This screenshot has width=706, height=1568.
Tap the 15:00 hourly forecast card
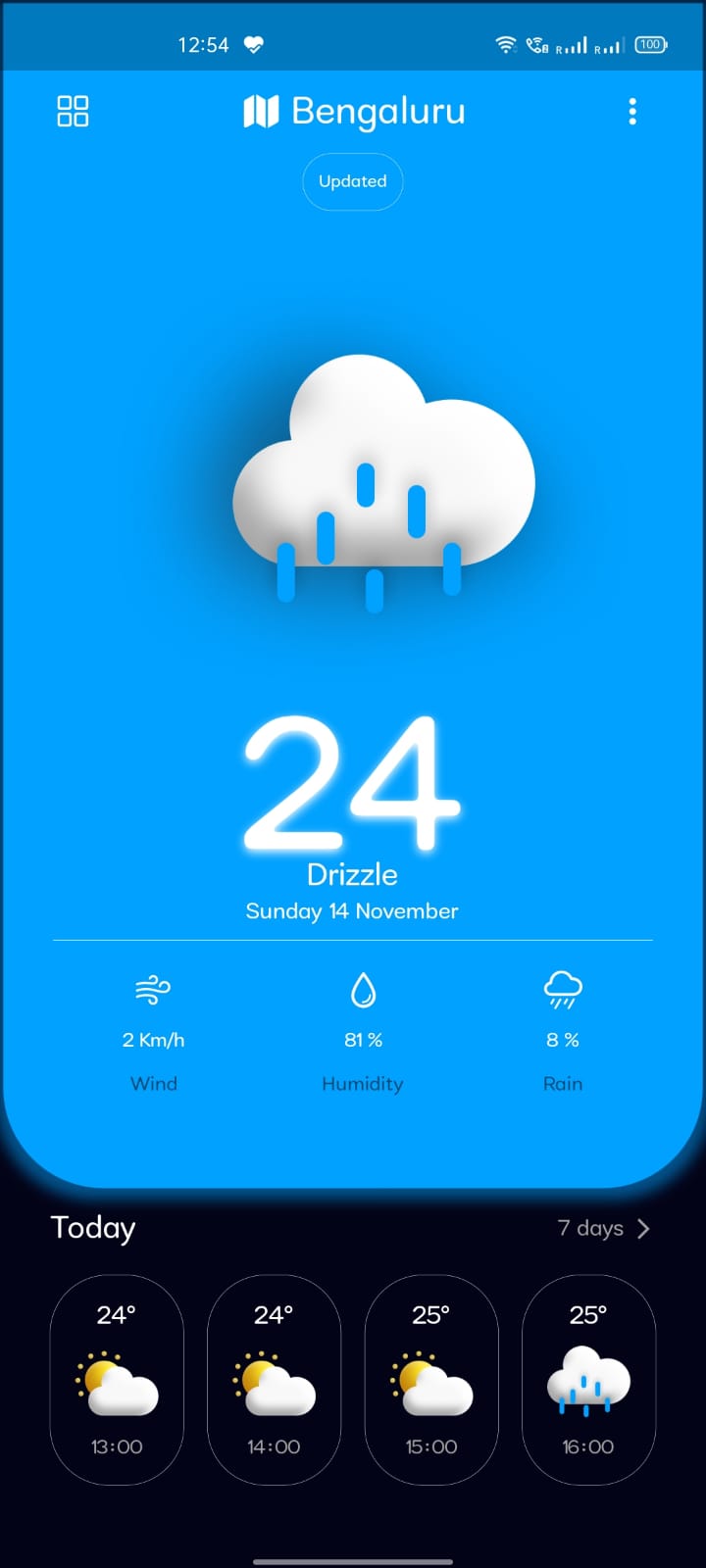pos(431,1377)
